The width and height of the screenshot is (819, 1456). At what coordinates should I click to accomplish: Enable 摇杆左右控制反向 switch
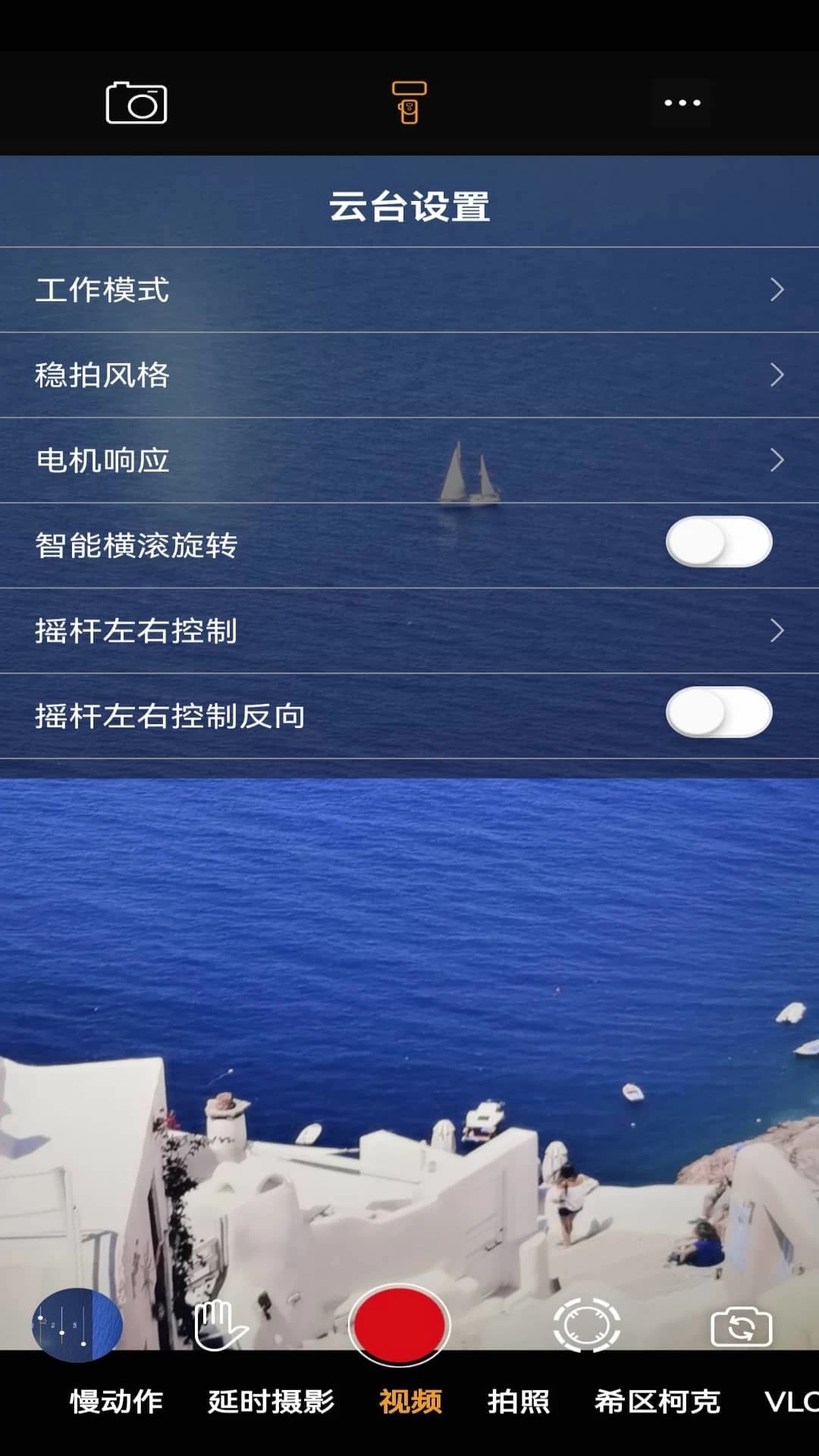[718, 713]
